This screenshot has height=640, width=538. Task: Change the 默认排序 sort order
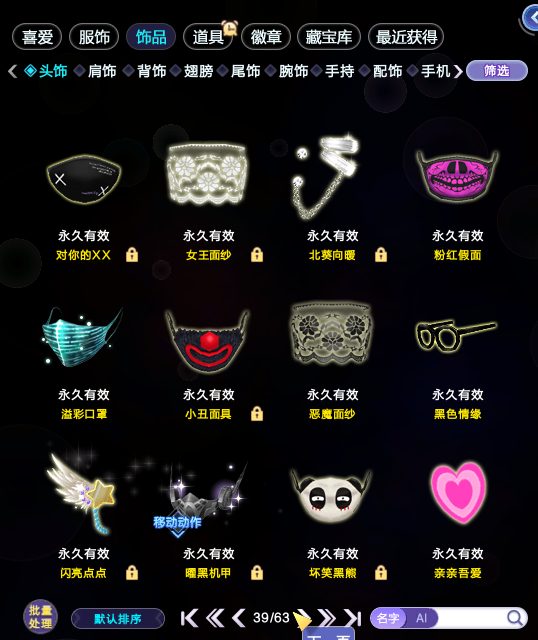tap(118, 619)
